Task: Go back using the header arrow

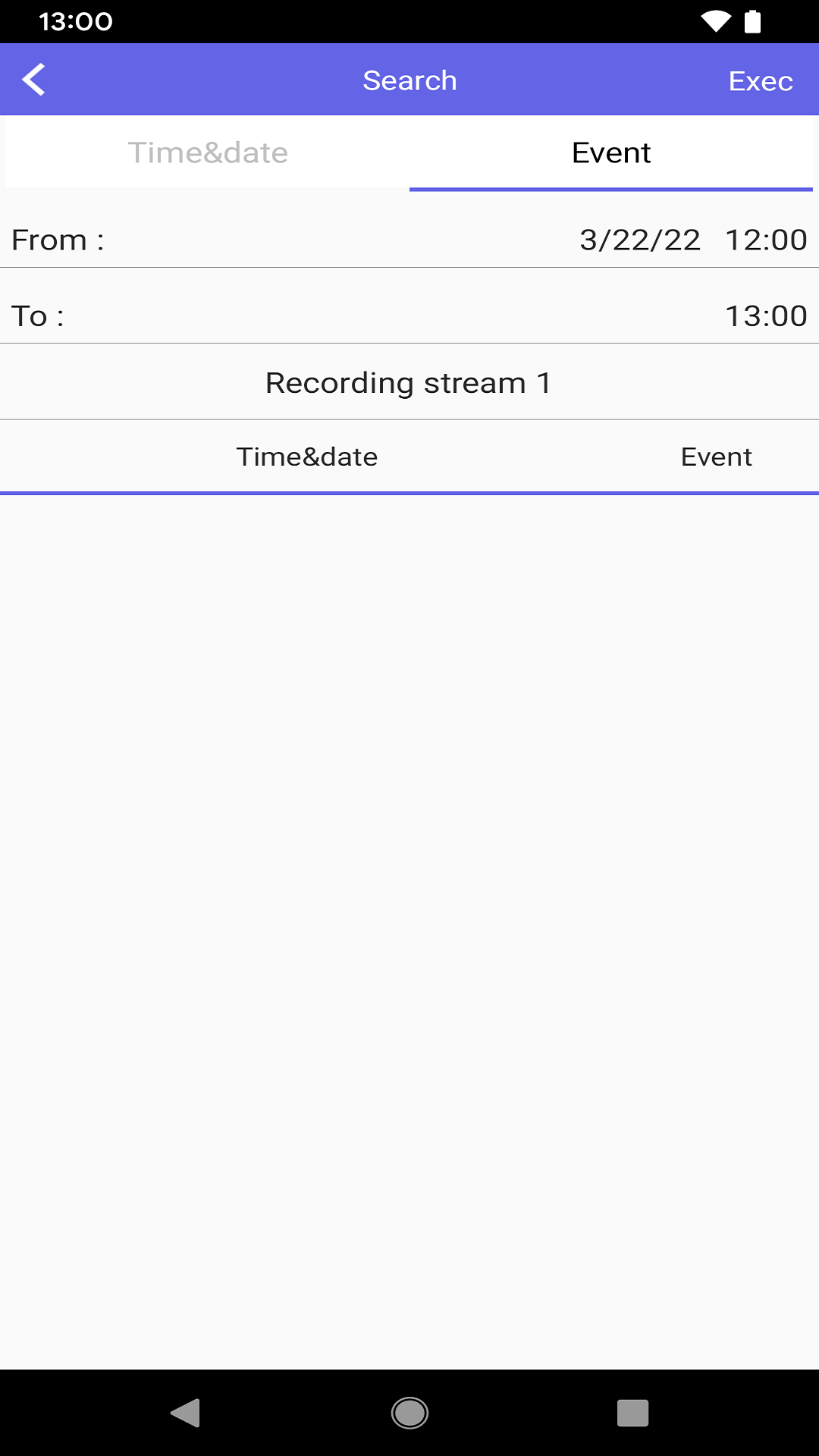Action: (x=34, y=80)
